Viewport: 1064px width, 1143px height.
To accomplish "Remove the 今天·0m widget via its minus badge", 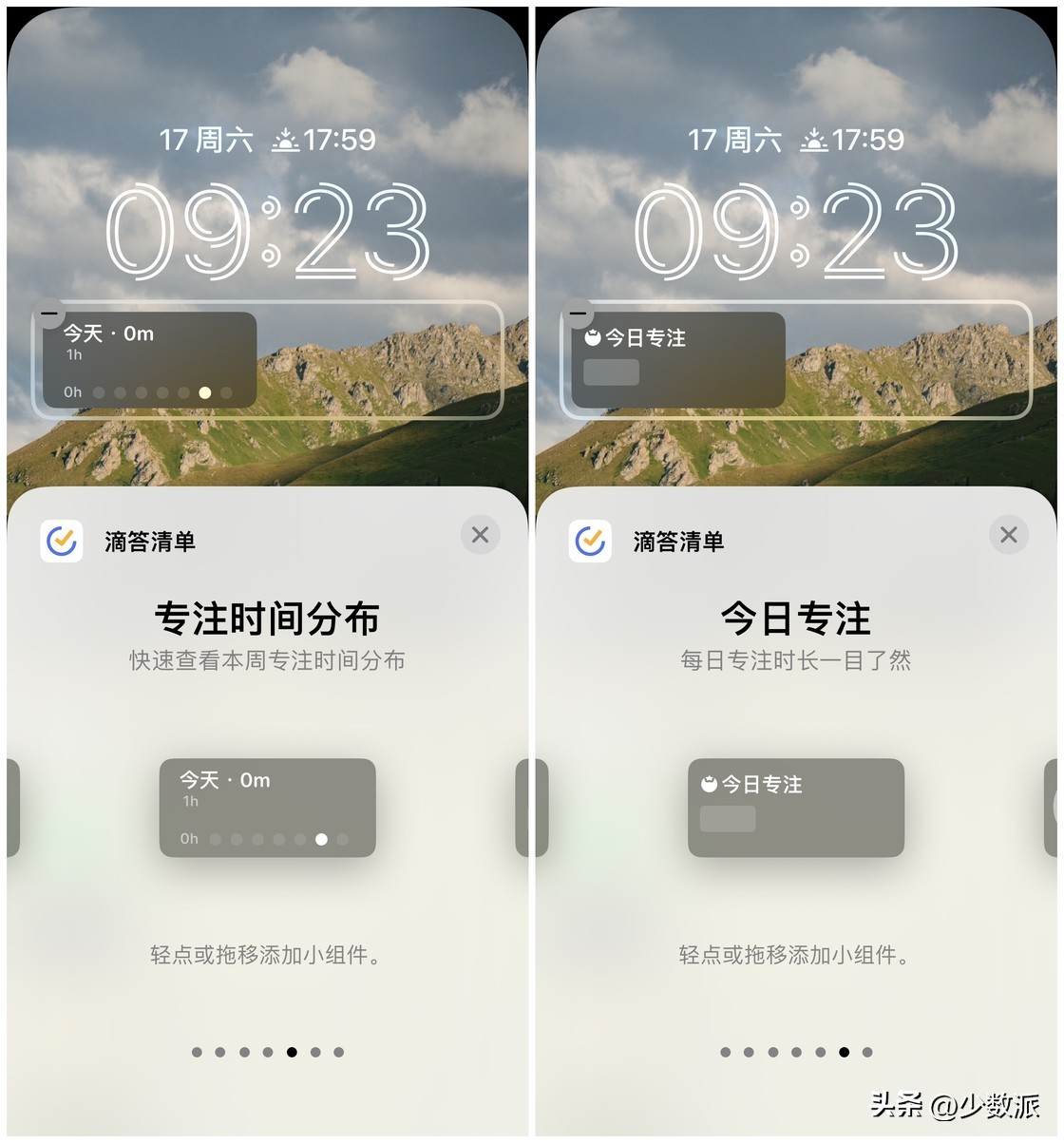I will click(47, 312).
